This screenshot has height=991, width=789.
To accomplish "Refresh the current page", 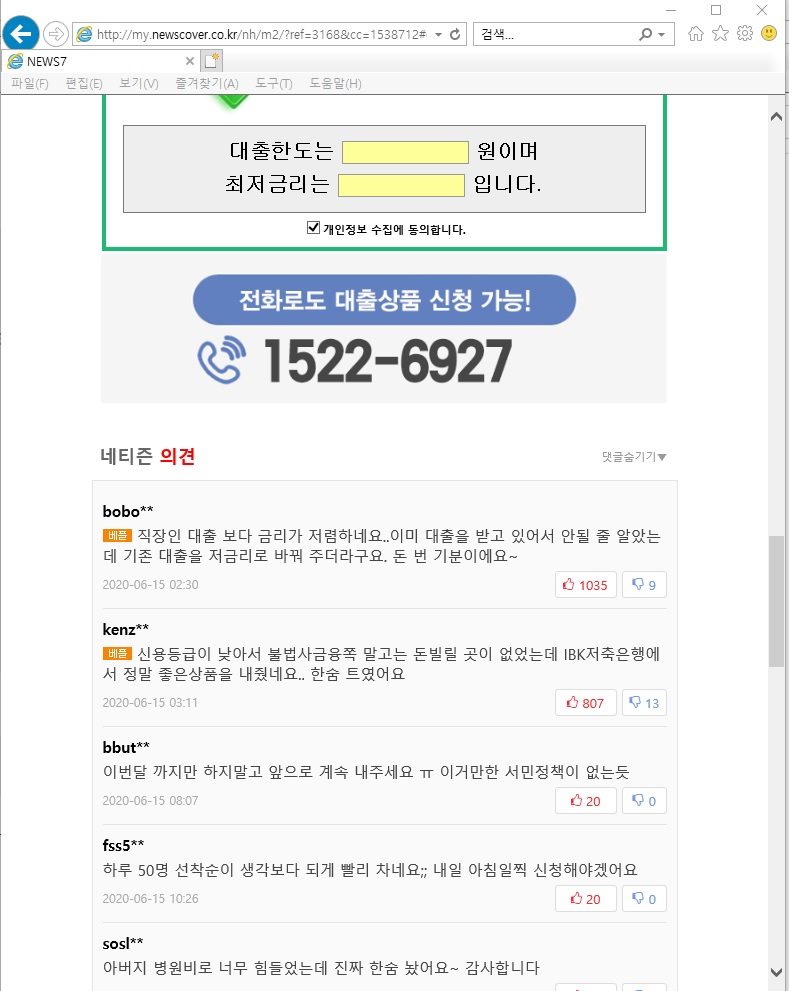I will tap(456, 34).
